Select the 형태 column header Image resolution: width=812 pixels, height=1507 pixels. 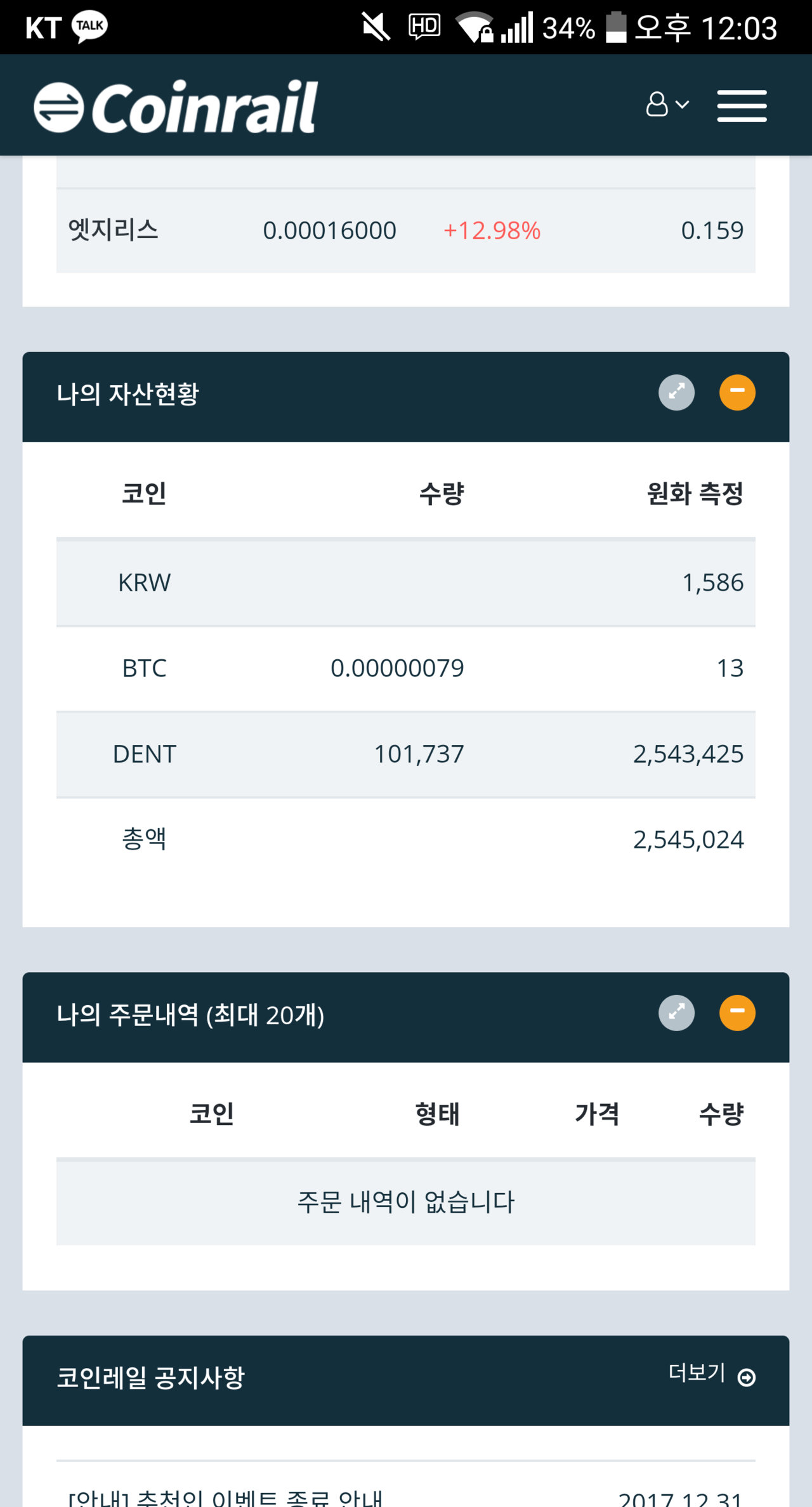436,1114
